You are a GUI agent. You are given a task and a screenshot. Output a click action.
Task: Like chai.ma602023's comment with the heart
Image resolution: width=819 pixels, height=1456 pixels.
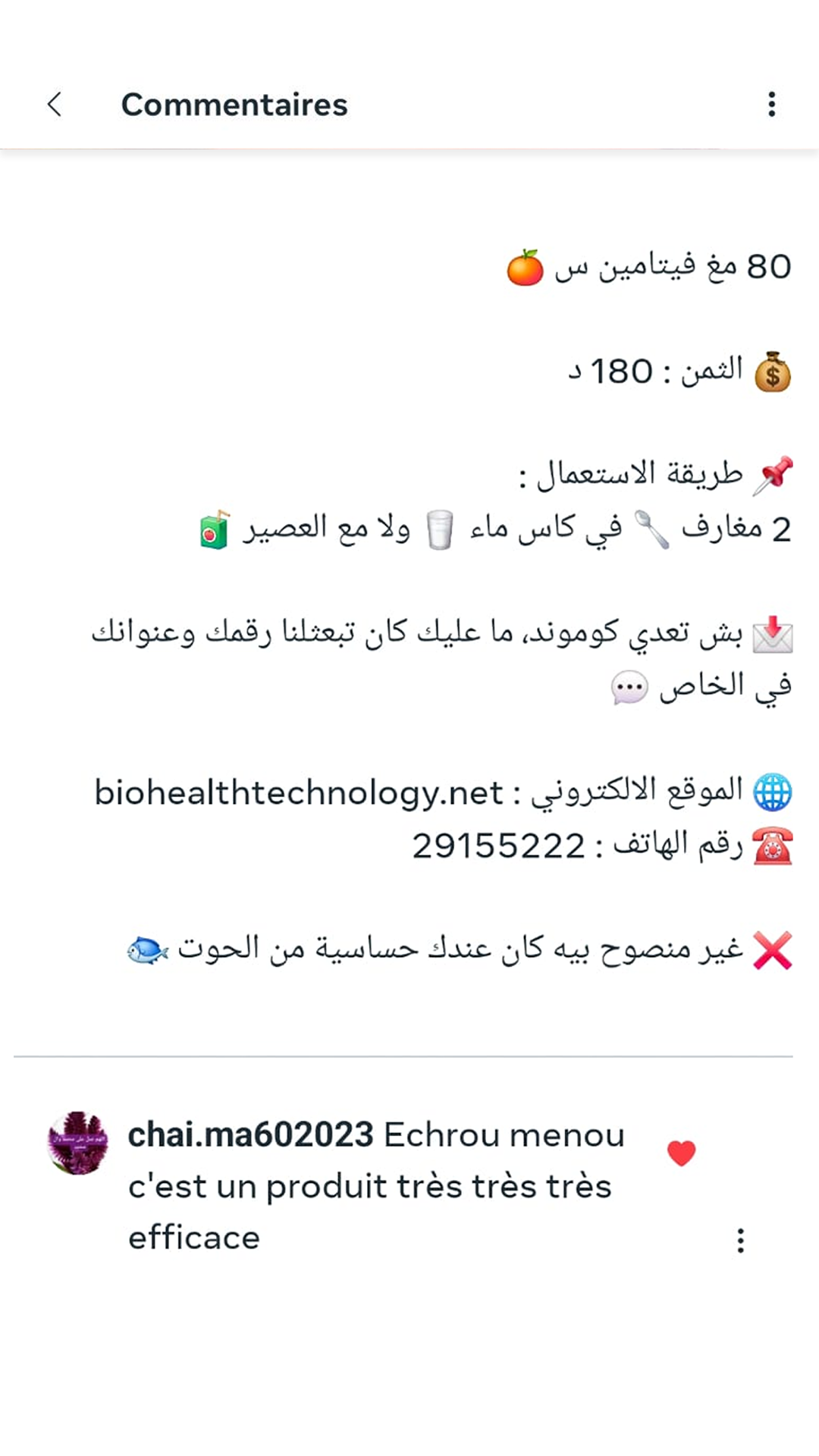coord(681,1153)
